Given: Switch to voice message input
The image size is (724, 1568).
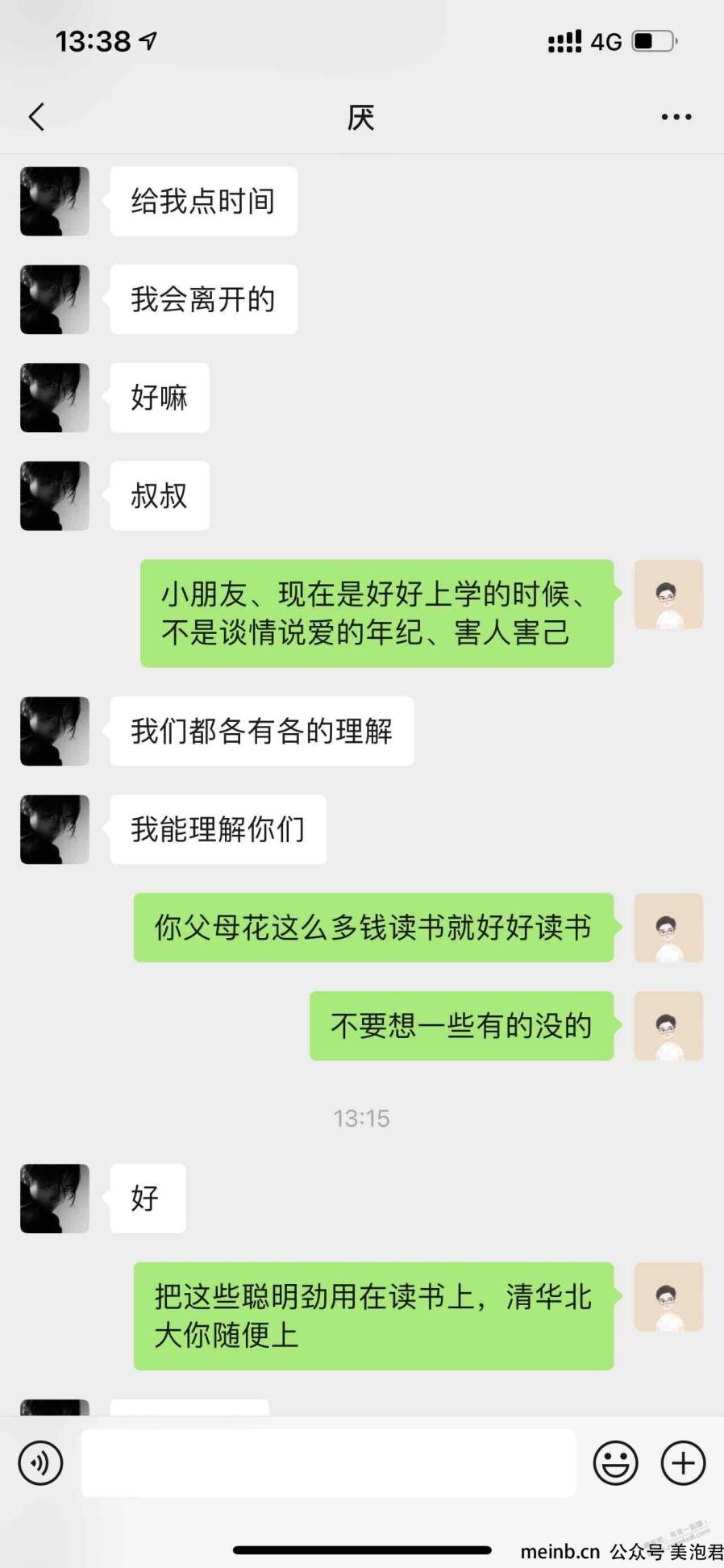Looking at the screenshot, I should point(40,1462).
